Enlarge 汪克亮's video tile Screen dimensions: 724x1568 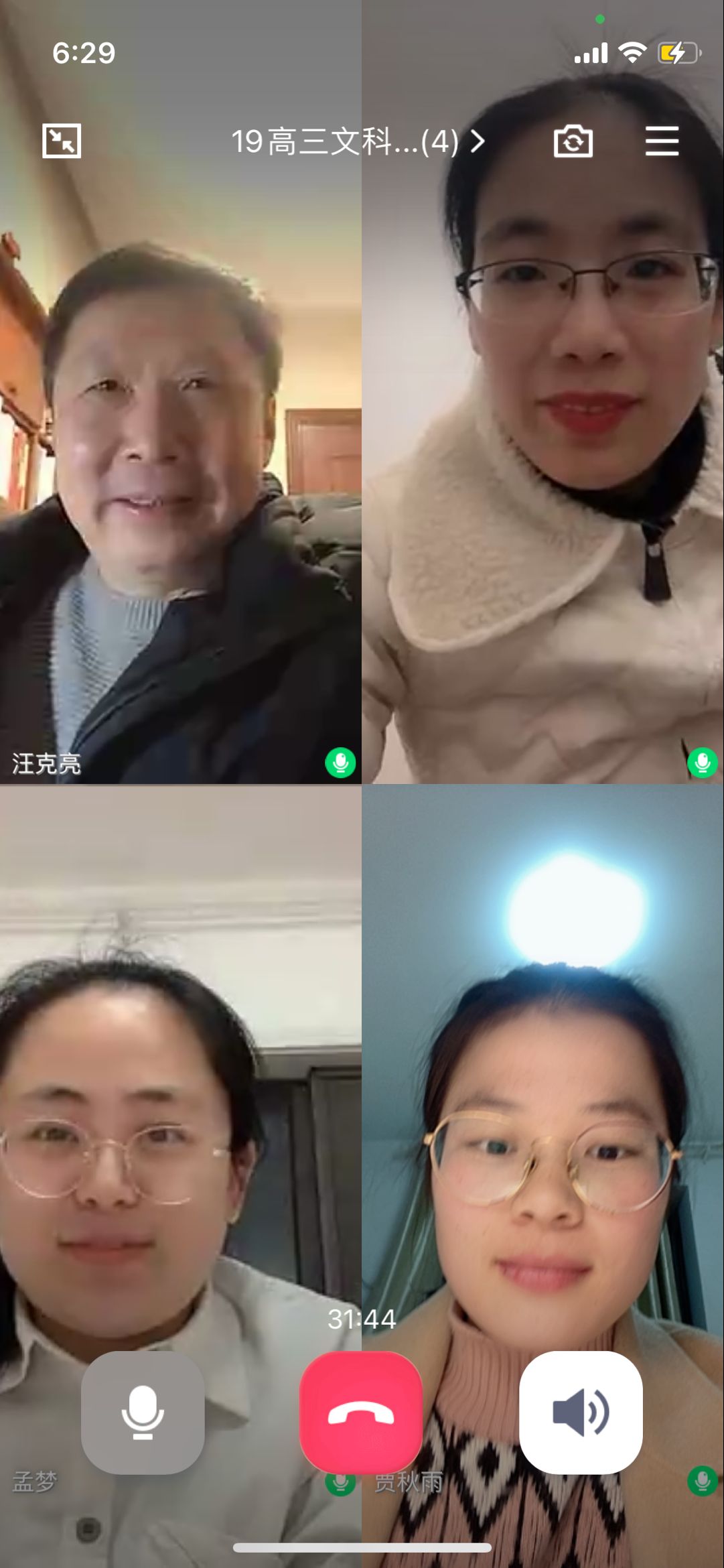(181, 469)
